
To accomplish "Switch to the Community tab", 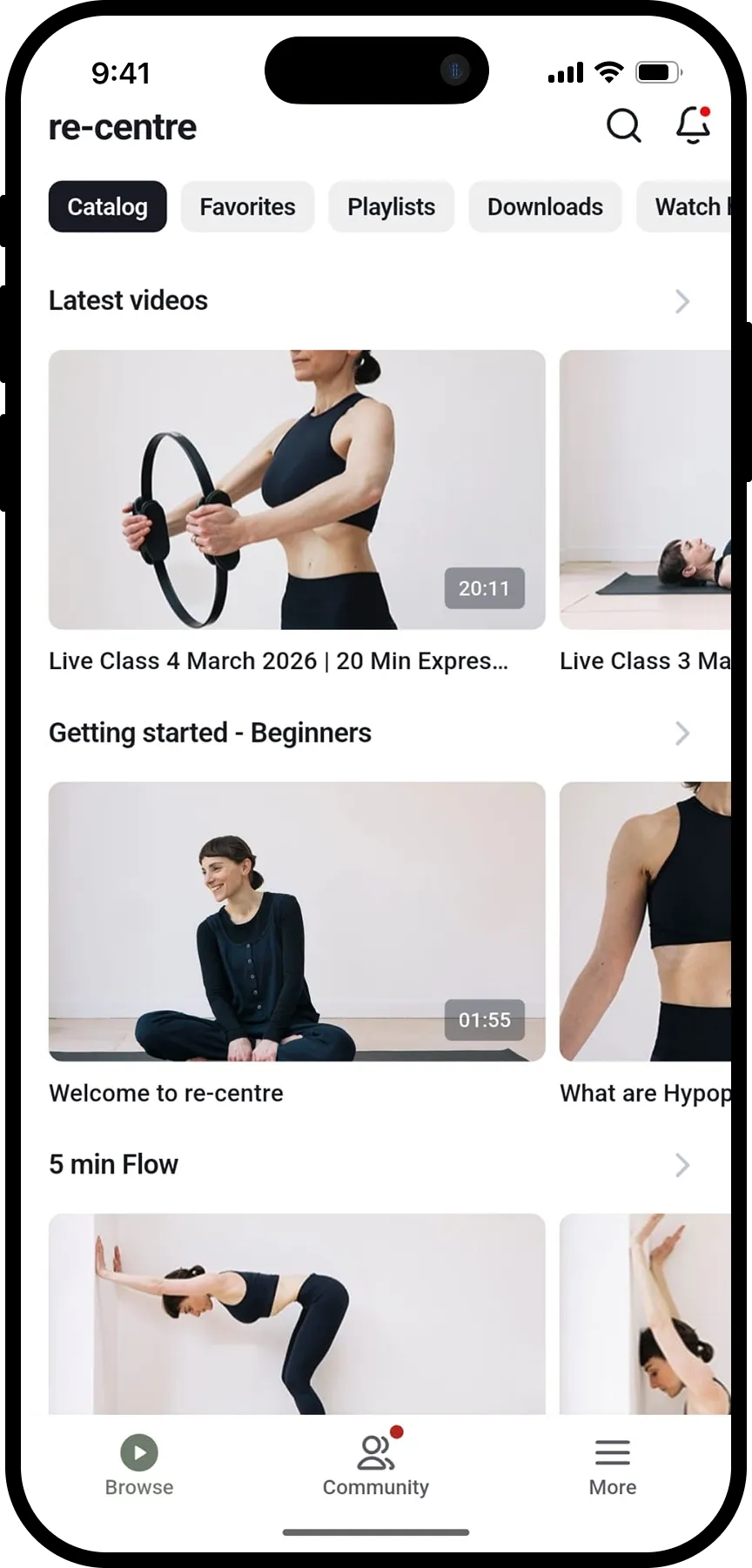I will pos(376,1466).
